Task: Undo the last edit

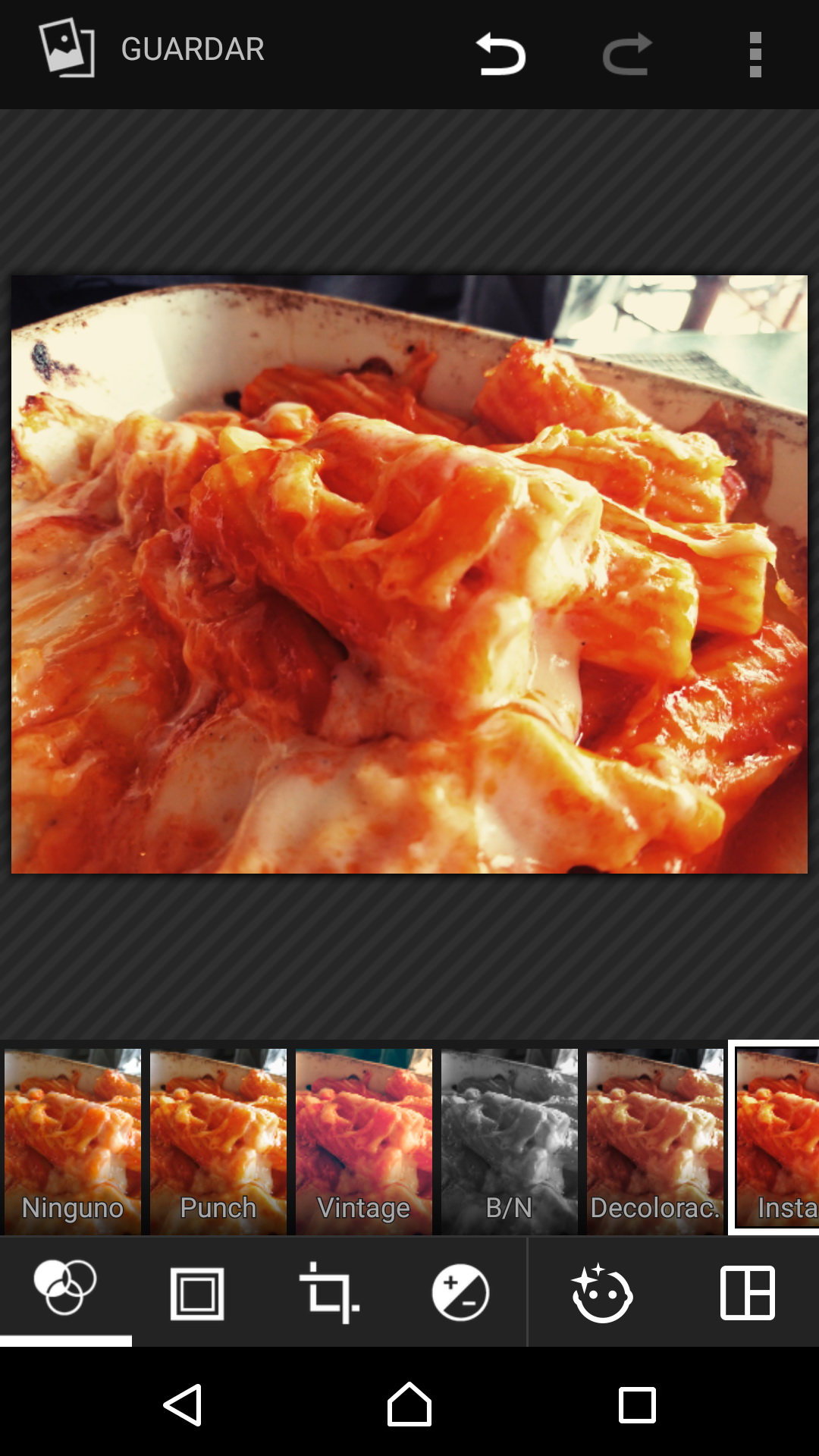Action: [x=500, y=55]
